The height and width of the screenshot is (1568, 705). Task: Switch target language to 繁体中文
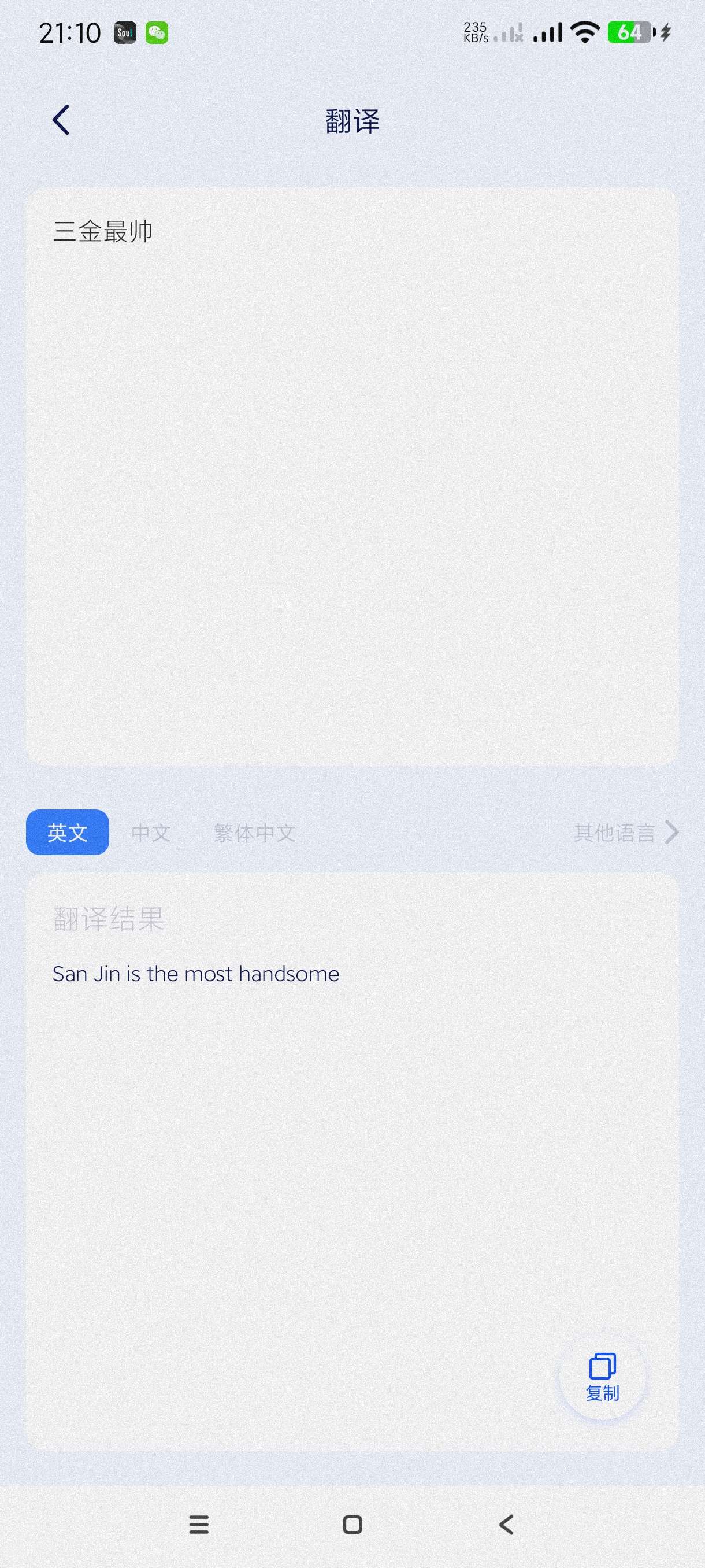point(254,833)
